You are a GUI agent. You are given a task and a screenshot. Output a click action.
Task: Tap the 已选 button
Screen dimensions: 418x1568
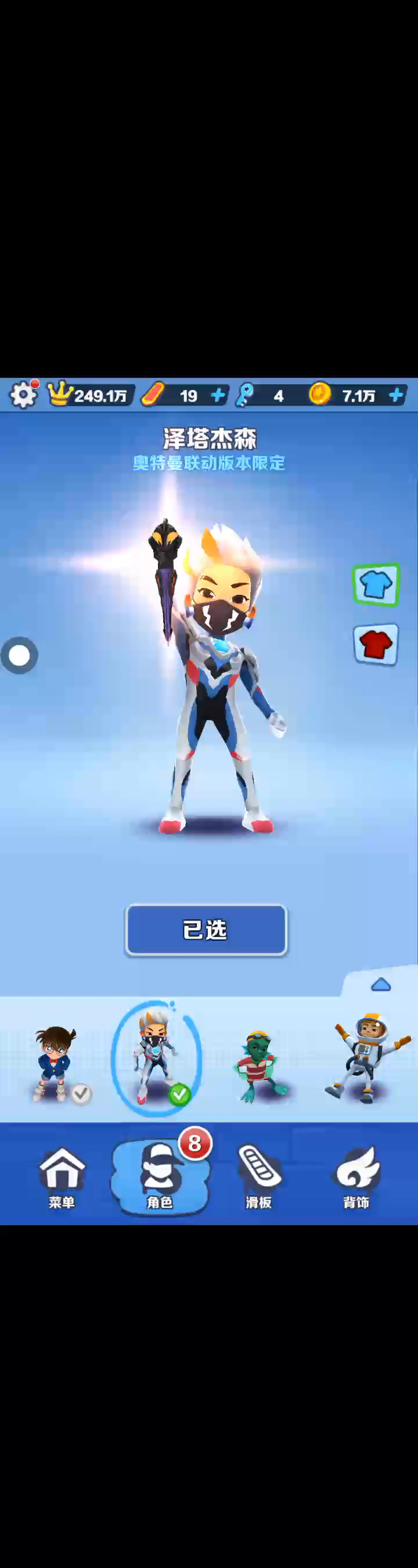(206, 930)
